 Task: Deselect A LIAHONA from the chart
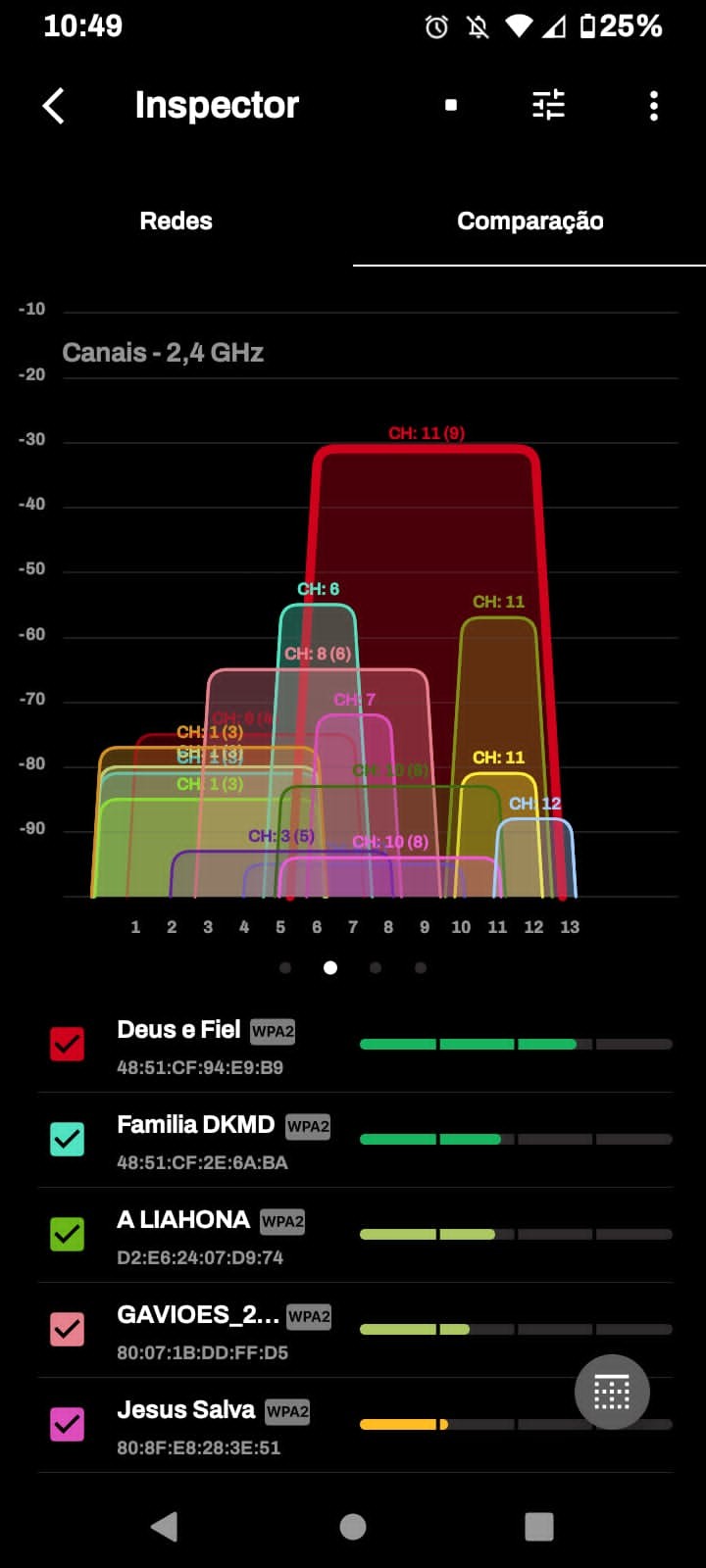click(x=68, y=1234)
